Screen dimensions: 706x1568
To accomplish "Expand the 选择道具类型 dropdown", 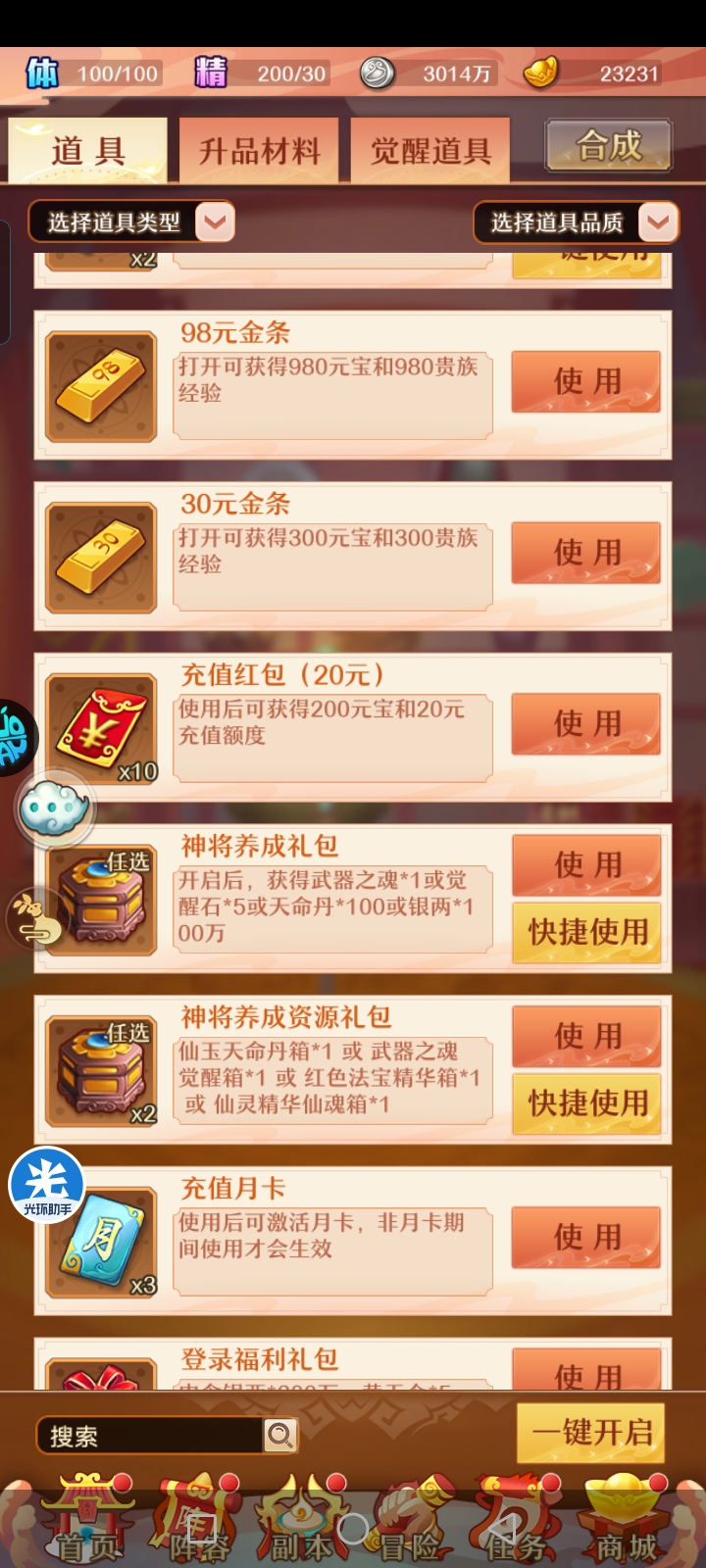I will (131, 222).
